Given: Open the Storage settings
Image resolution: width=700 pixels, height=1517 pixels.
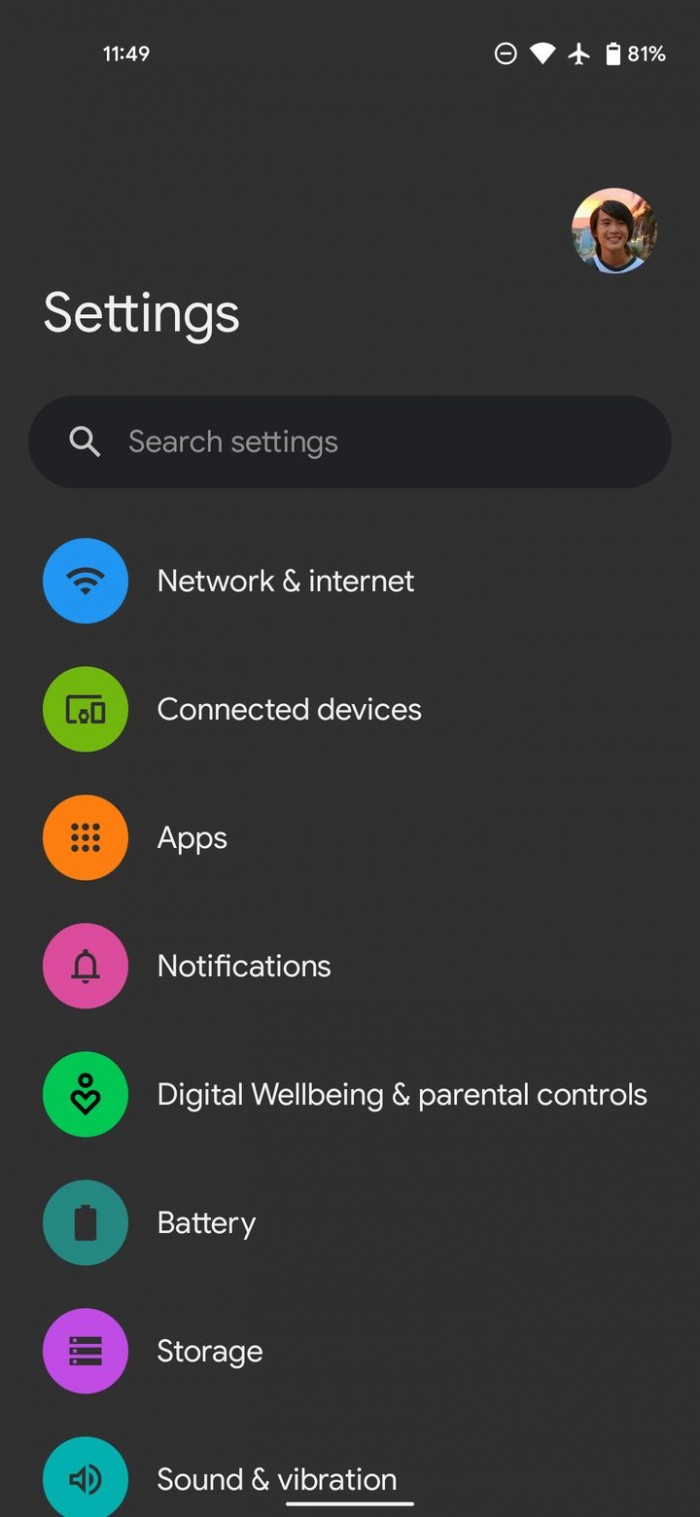Looking at the screenshot, I should coord(210,1351).
